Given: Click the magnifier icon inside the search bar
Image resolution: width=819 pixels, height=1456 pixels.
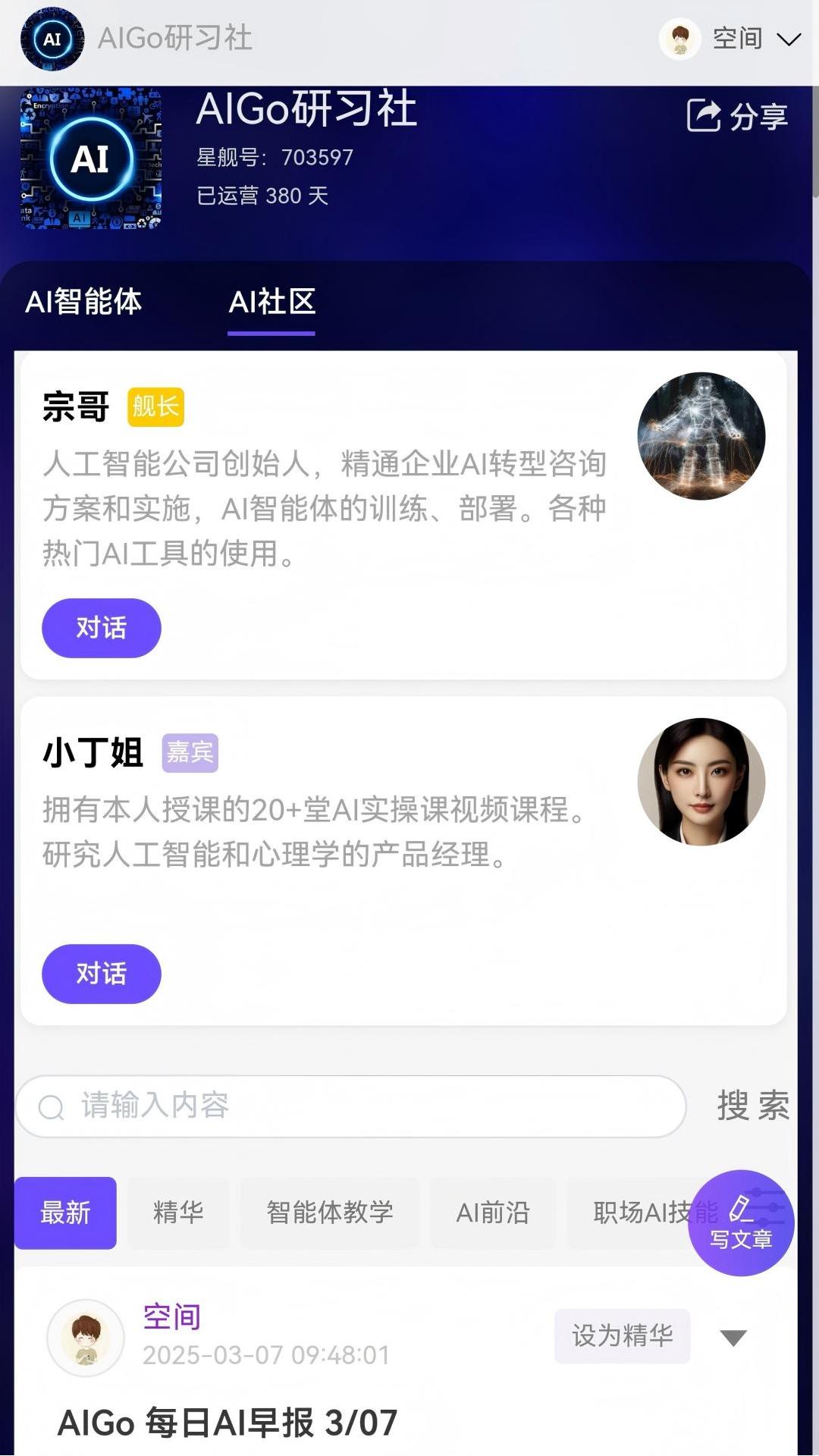Looking at the screenshot, I should [52, 1107].
